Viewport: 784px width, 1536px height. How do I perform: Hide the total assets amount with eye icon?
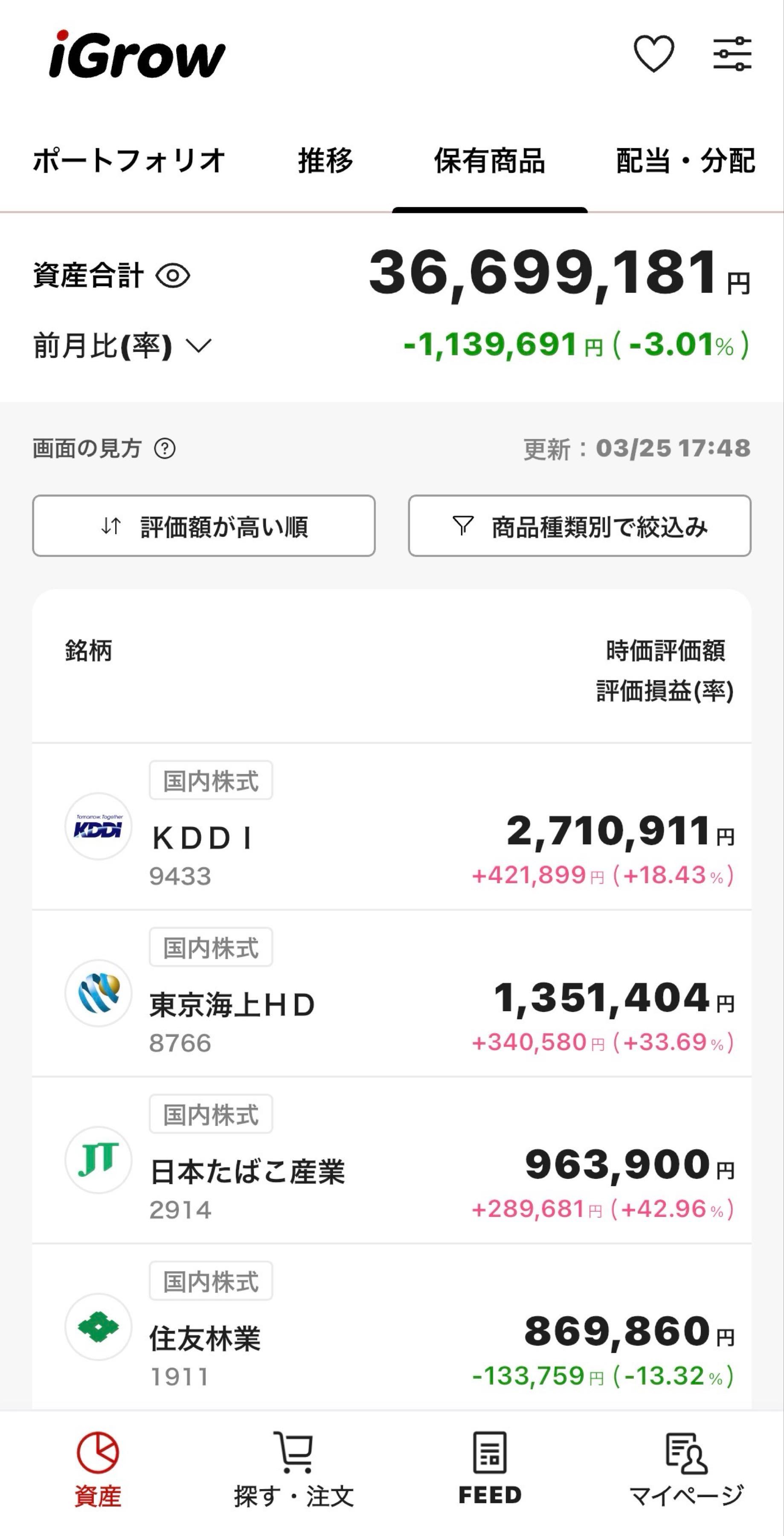(173, 276)
